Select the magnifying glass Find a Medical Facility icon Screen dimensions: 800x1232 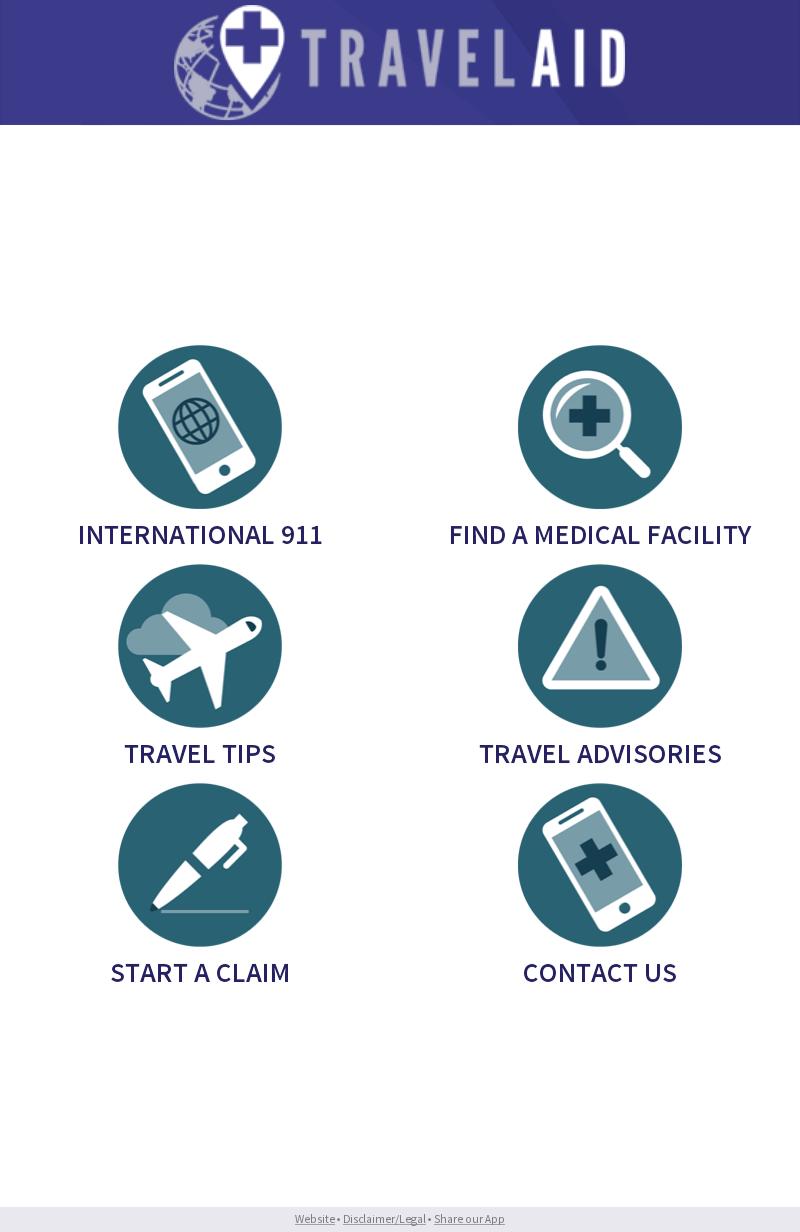599,427
